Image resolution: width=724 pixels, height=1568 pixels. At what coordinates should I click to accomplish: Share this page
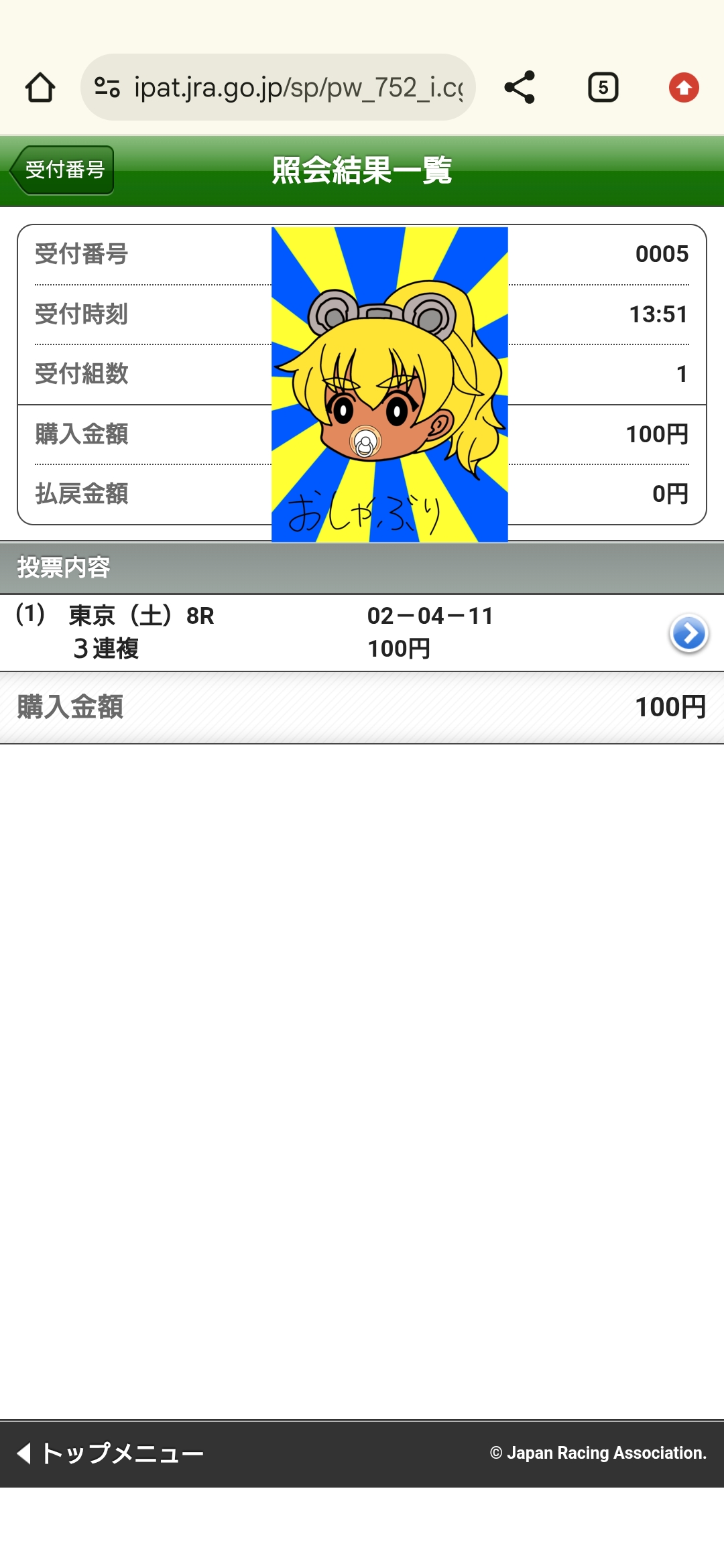pos(520,88)
